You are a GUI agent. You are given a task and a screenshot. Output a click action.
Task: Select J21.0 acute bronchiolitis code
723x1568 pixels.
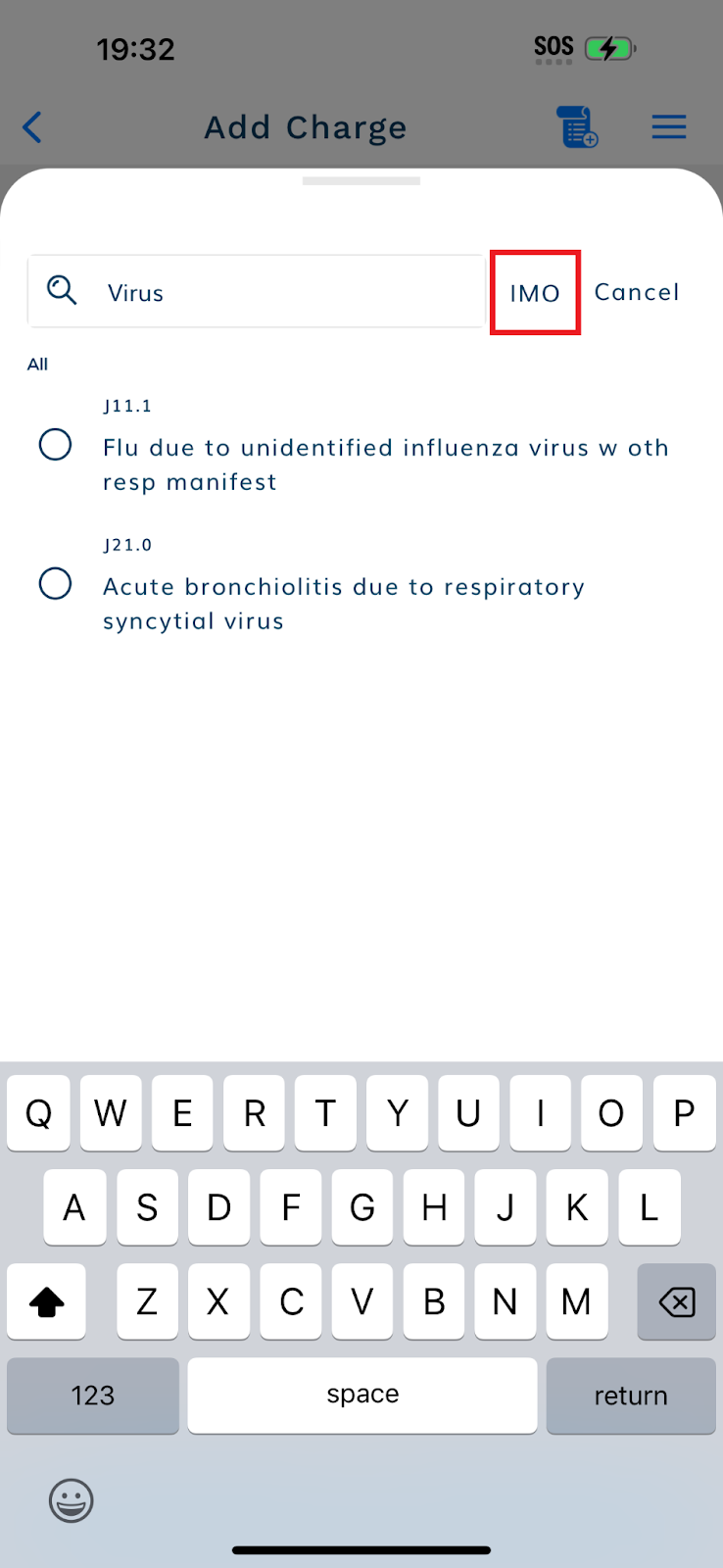click(x=55, y=584)
